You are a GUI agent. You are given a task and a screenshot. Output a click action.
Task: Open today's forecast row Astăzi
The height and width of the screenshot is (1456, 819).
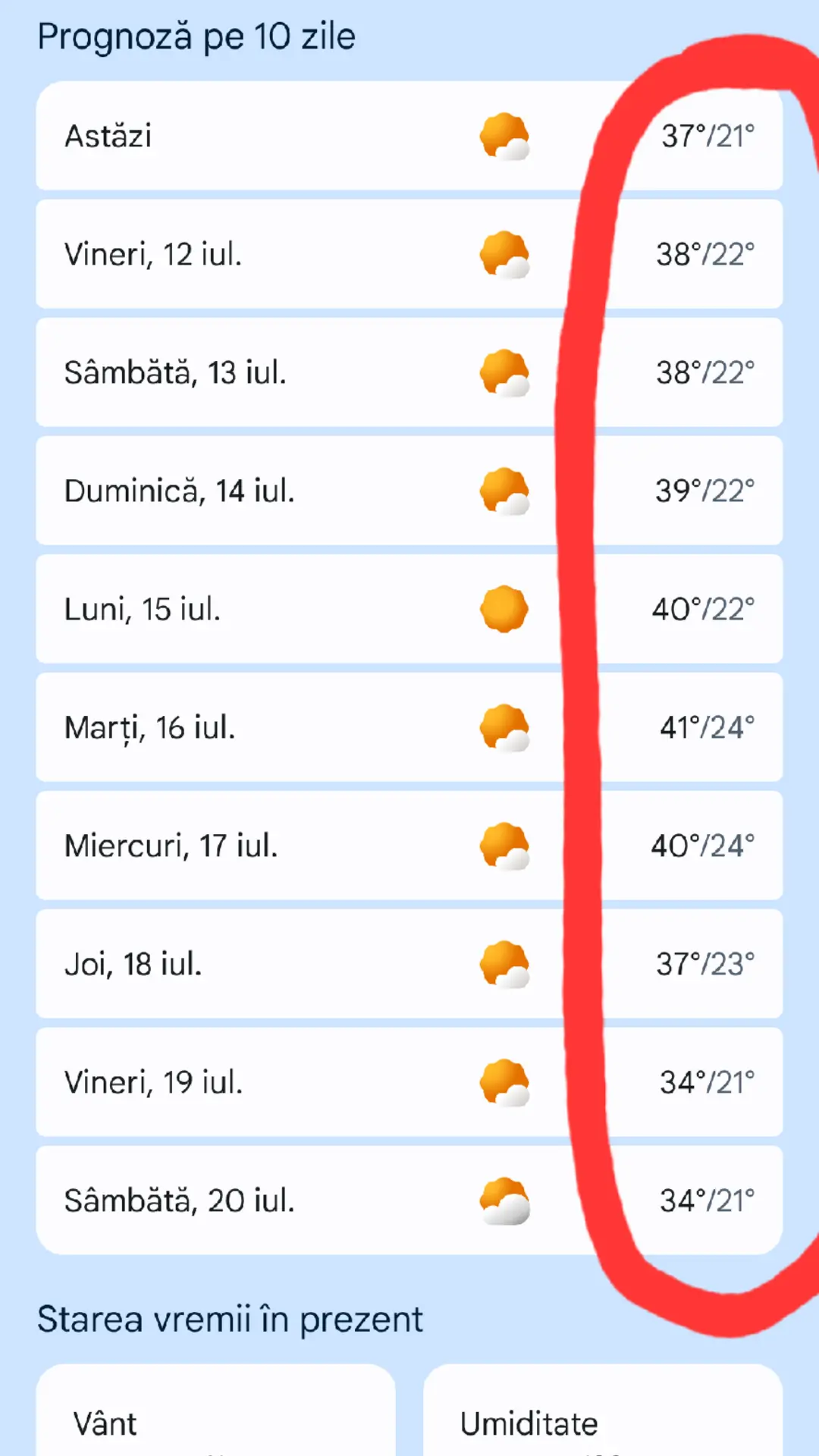[409, 136]
